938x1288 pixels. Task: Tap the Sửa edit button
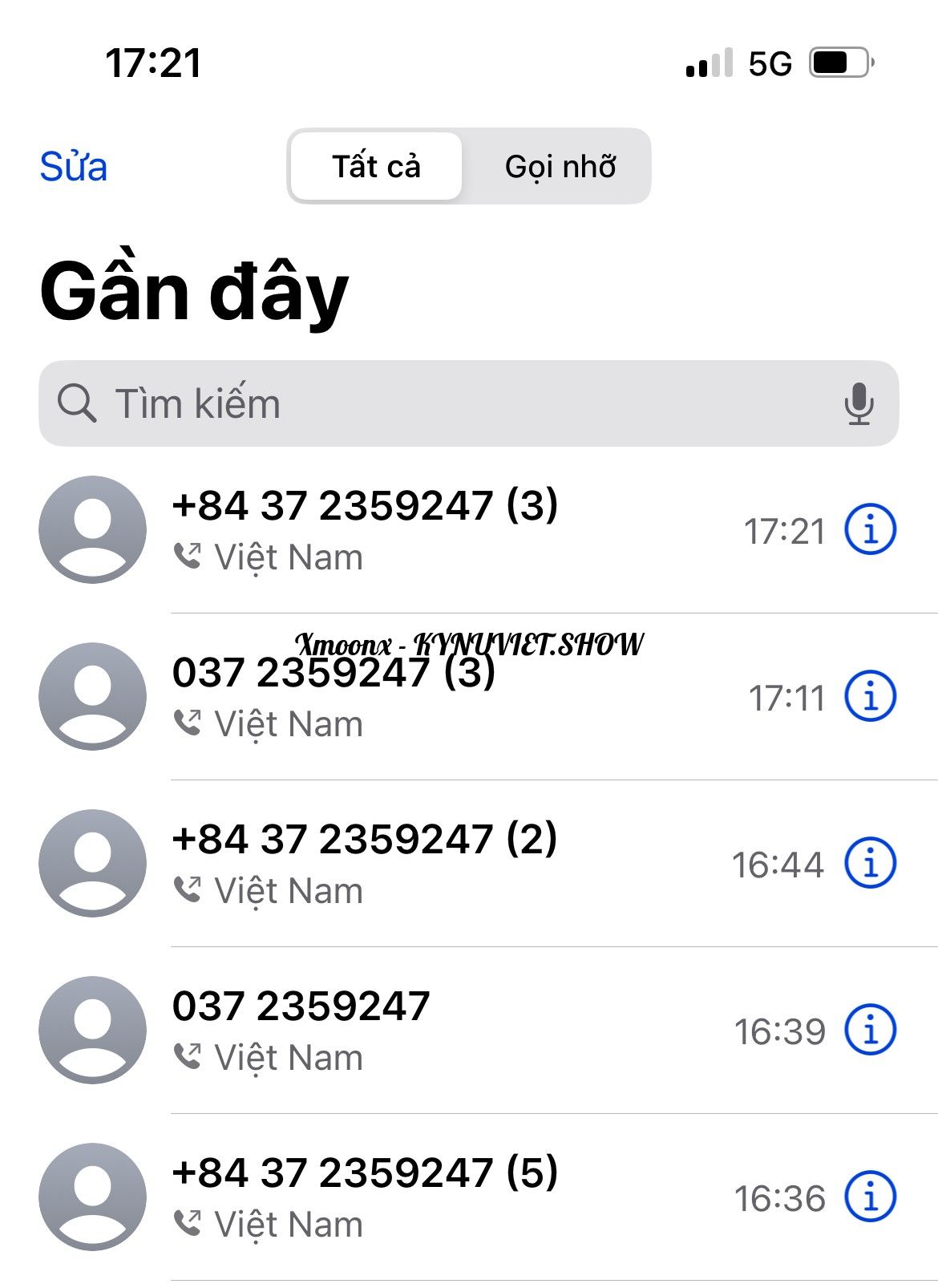73,167
